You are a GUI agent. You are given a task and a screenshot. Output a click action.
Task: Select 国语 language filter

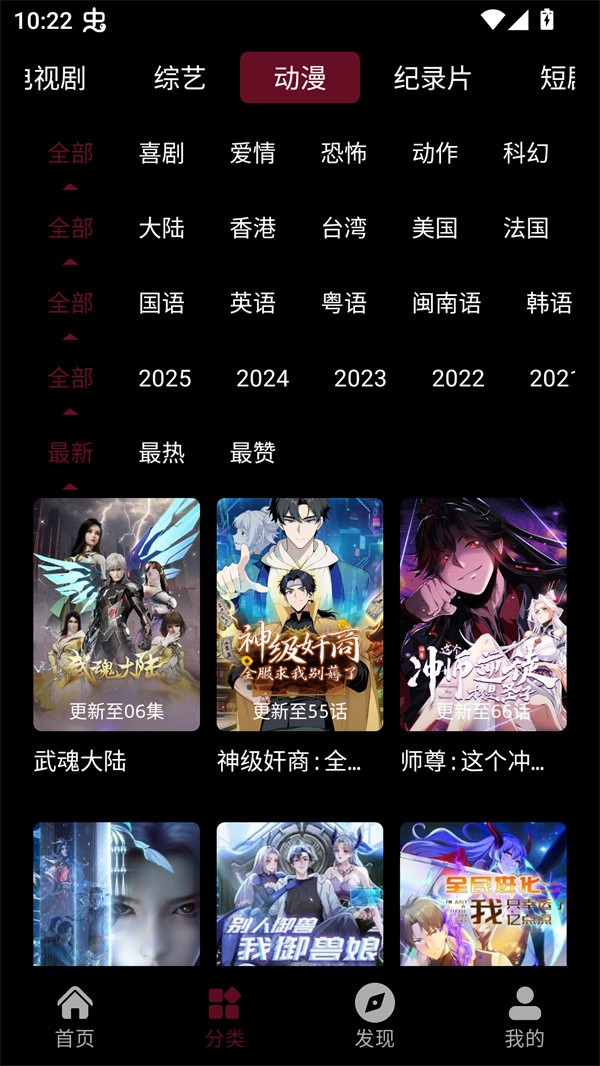pos(162,303)
